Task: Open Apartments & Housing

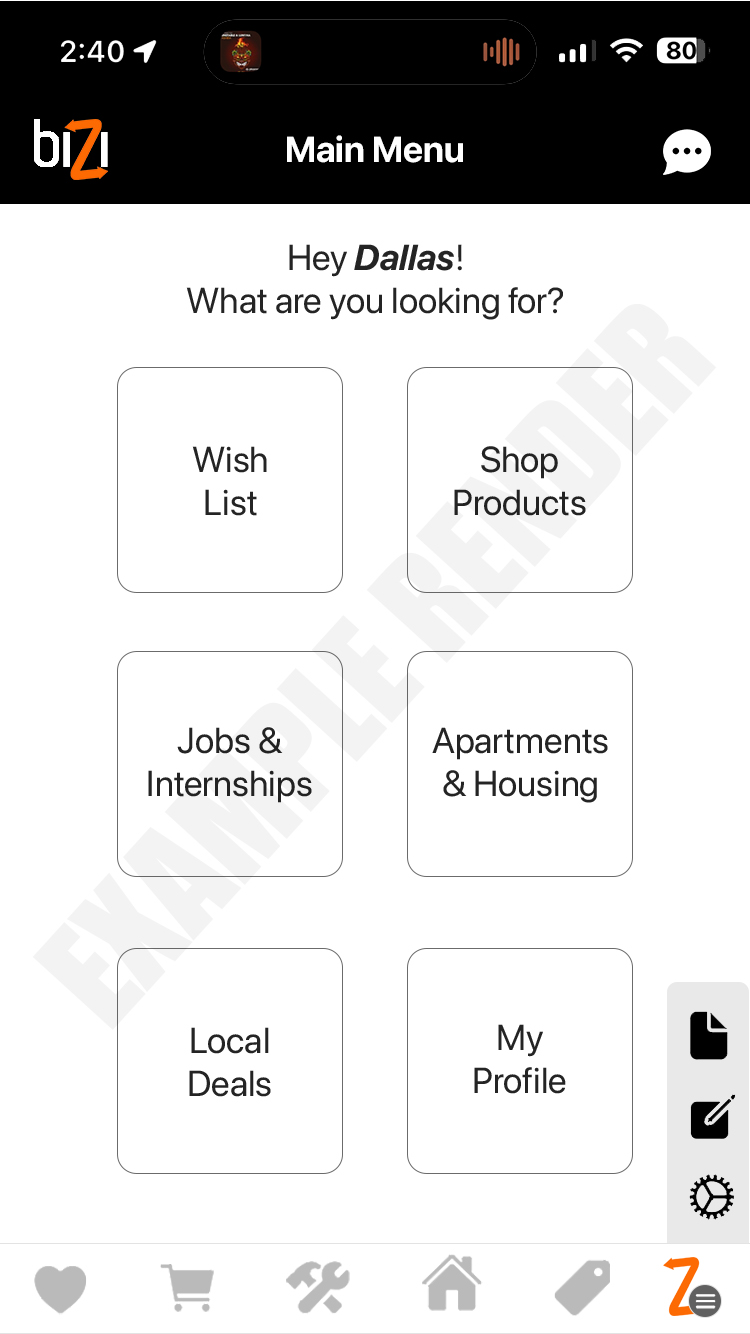Action: click(520, 764)
